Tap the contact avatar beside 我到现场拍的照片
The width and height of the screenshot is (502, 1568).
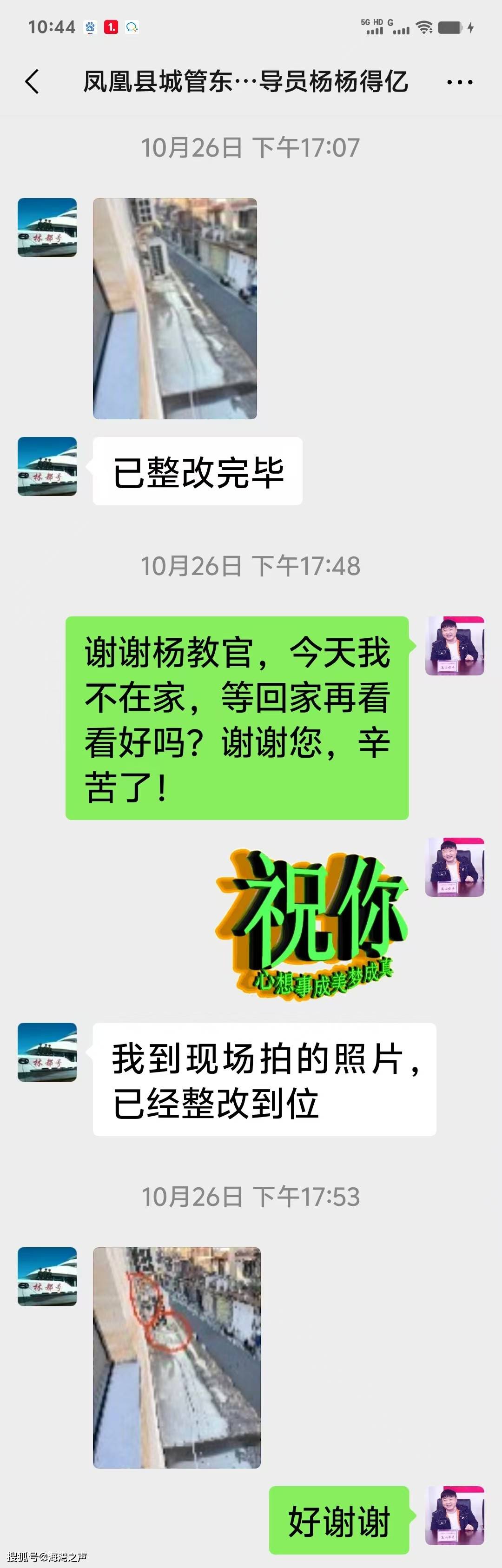(47, 1052)
